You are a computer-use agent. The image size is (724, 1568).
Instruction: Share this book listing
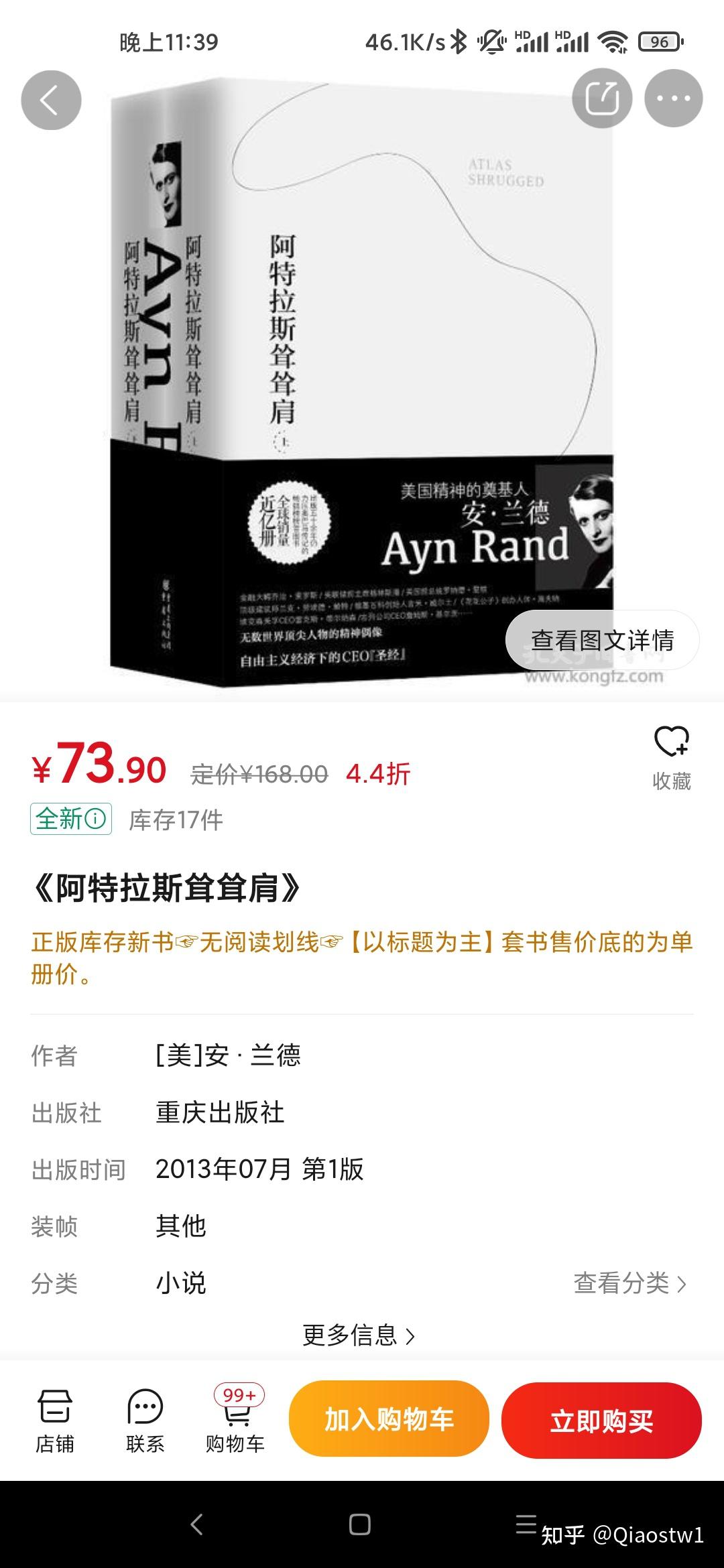(602, 99)
